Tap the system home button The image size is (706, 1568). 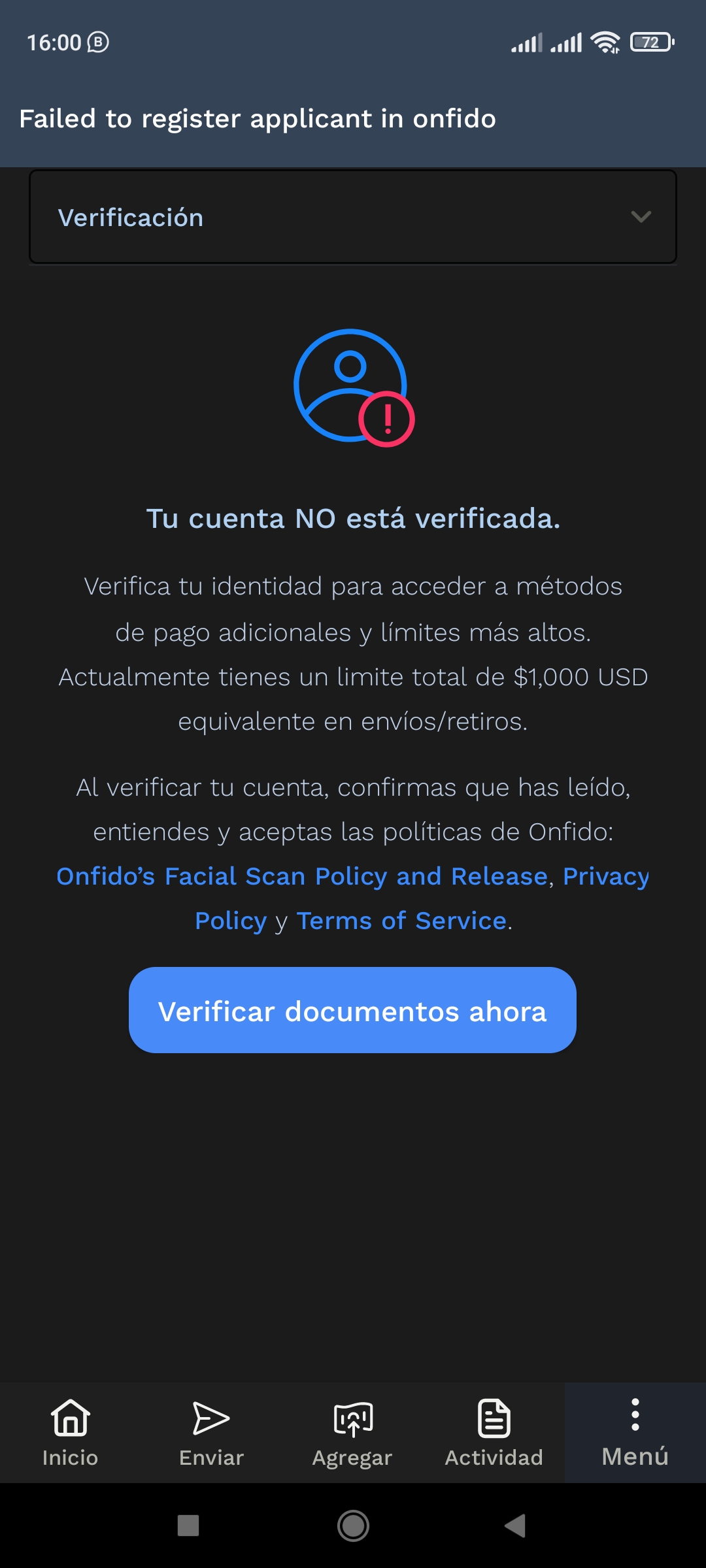pyautogui.click(x=353, y=1526)
